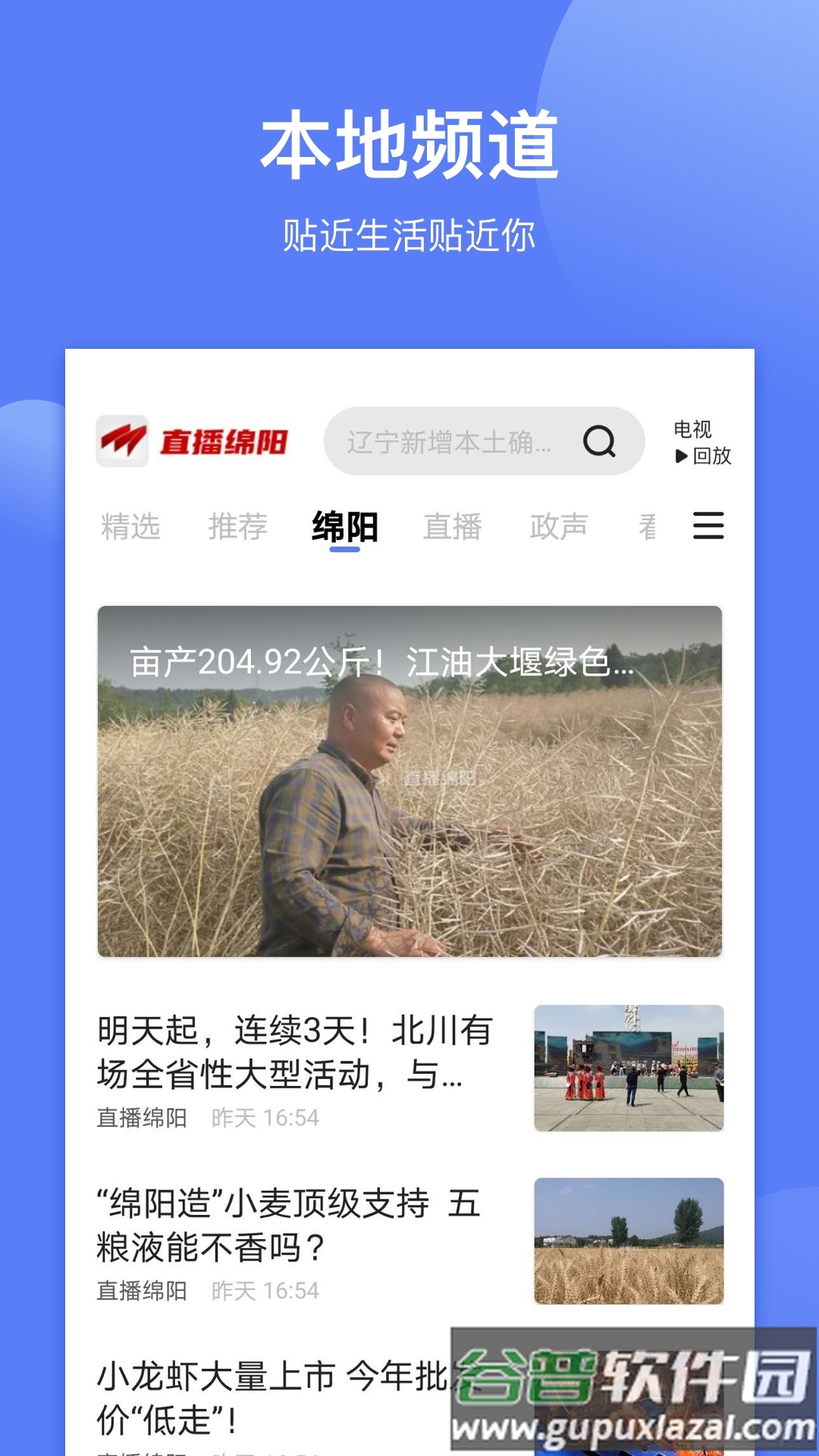Image resolution: width=819 pixels, height=1456 pixels.
Task: Open the 政声 channel tab
Action: 559,526
